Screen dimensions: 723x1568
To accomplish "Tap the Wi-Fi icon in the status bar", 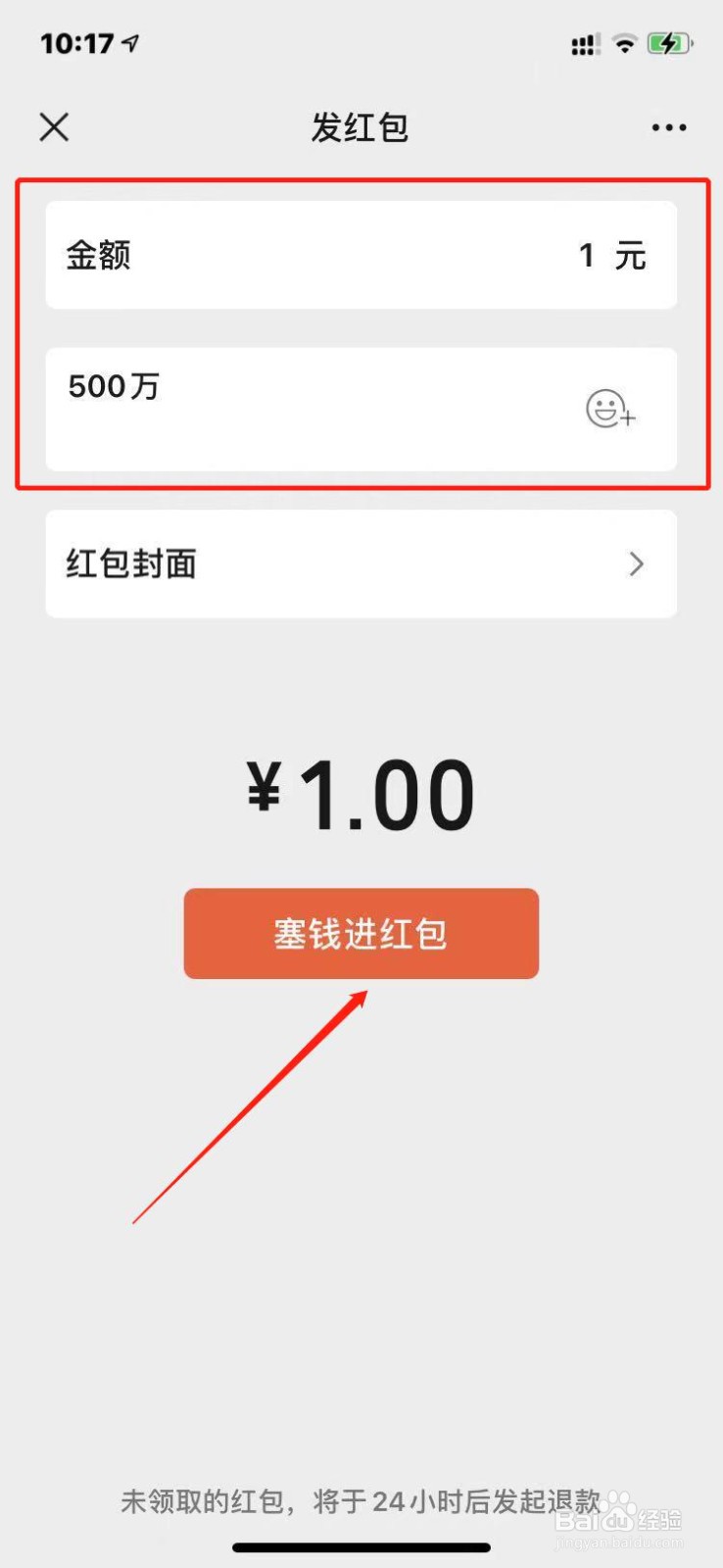I will (x=624, y=43).
